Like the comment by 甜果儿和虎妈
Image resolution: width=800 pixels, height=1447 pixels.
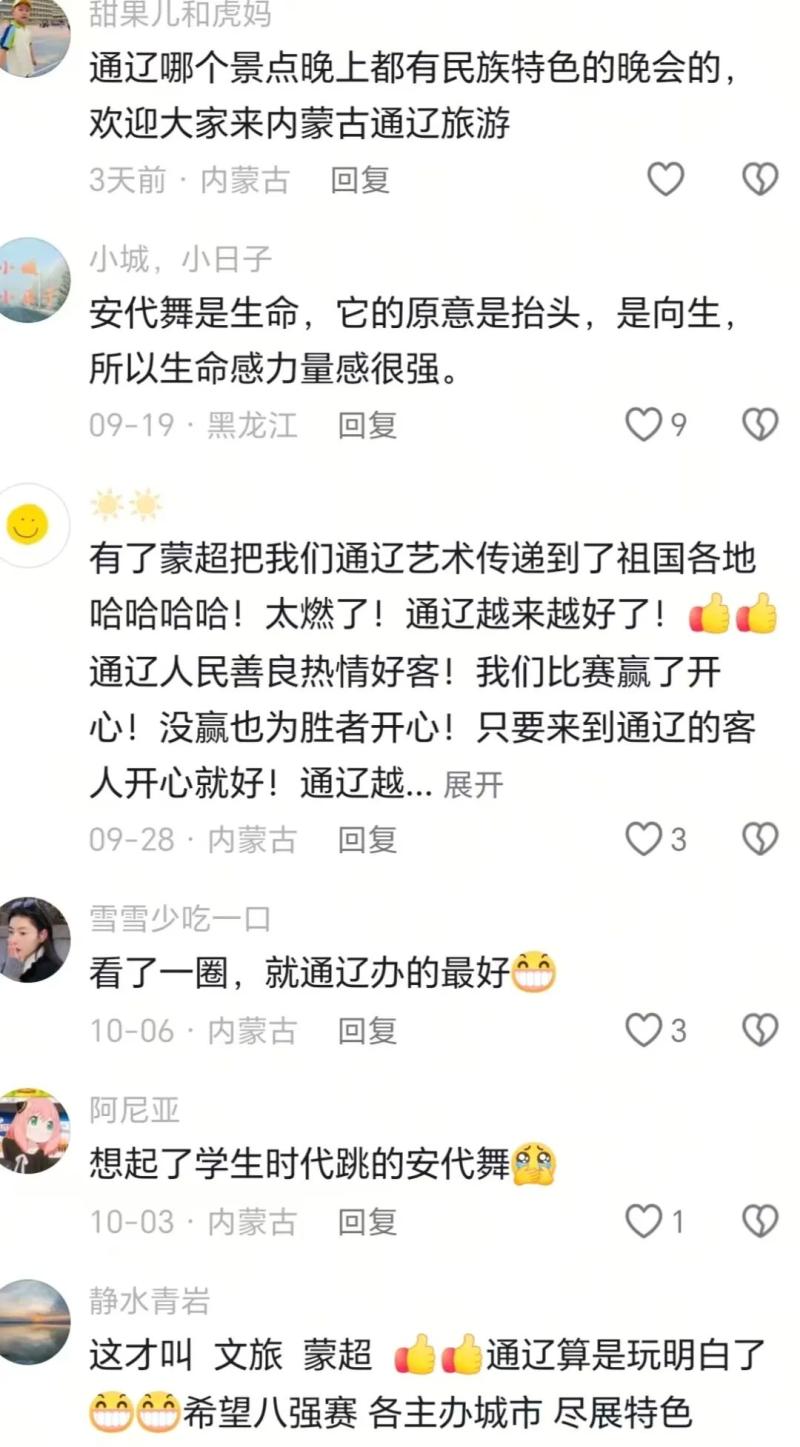(x=665, y=179)
